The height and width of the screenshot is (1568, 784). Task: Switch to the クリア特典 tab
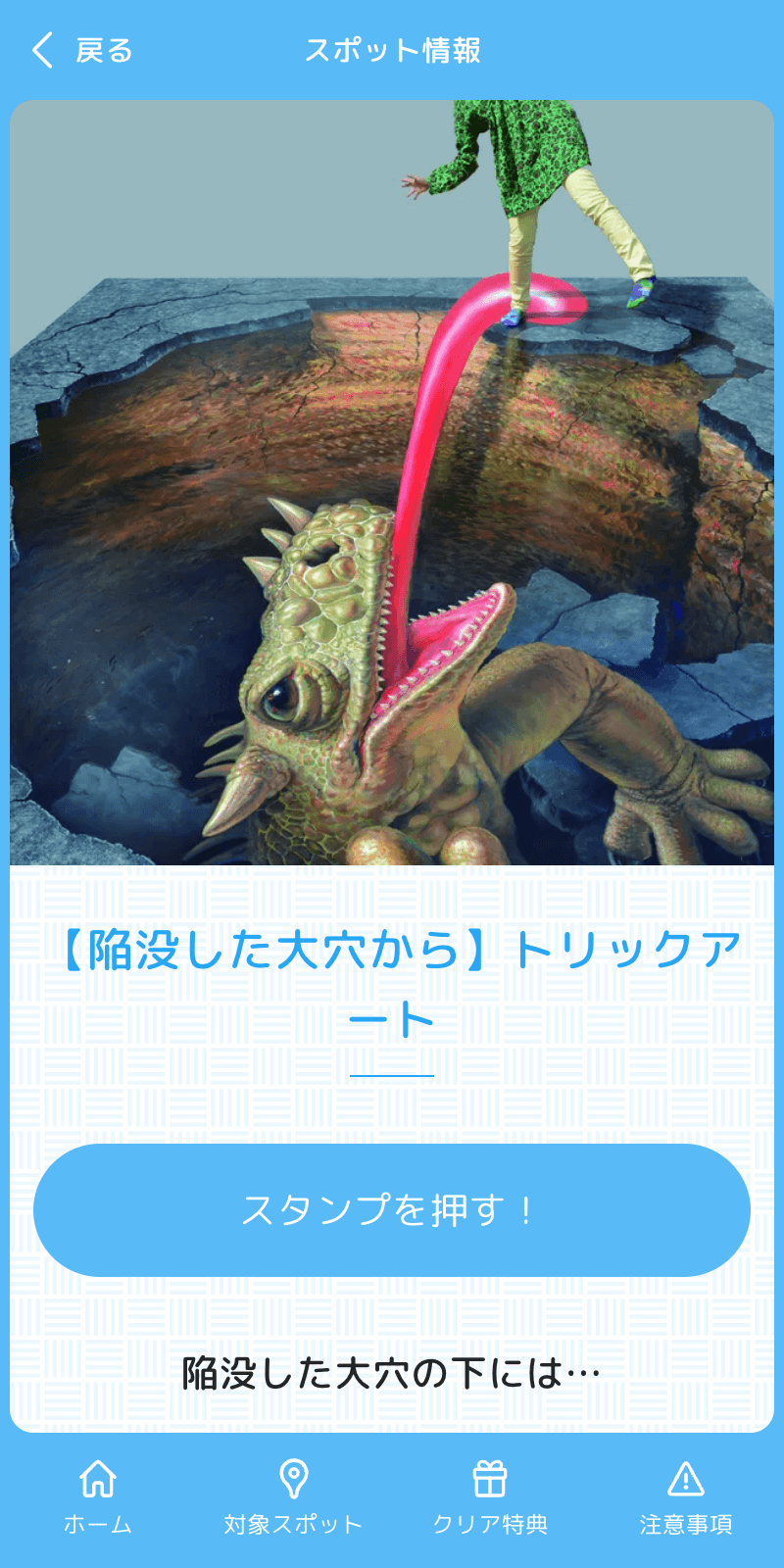pyautogui.click(x=490, y=1497)
